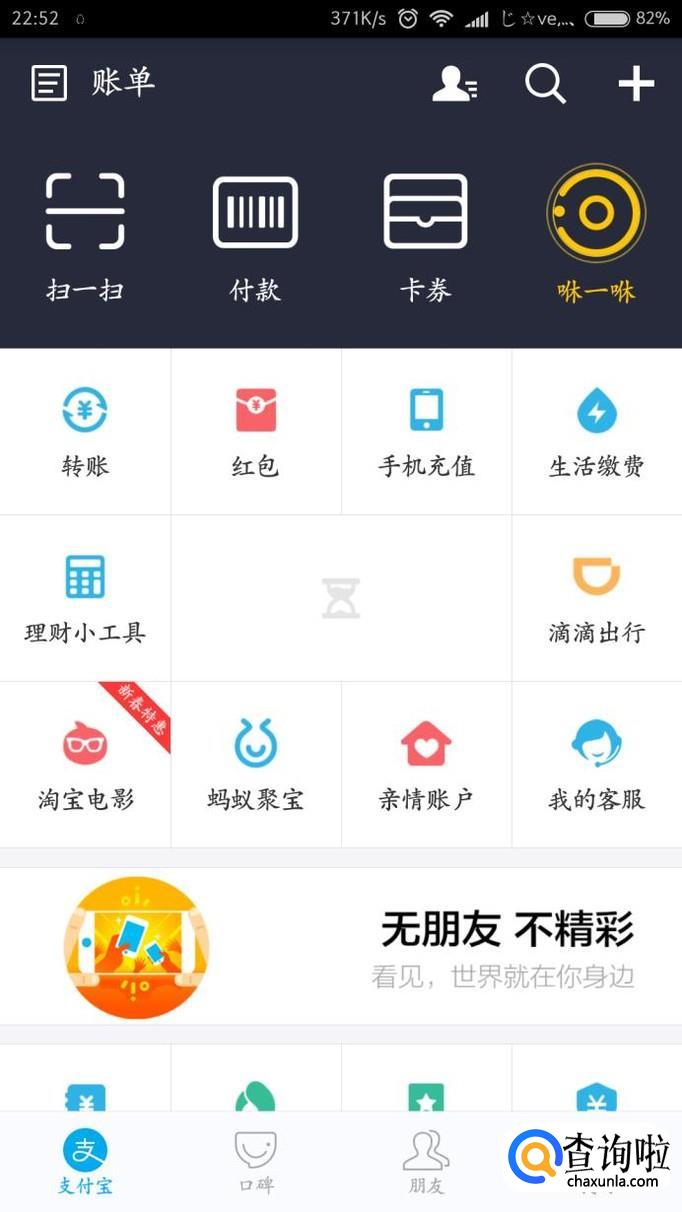682x1212 pixels.
Task: Open 生活缴费 utility payments
Action: [596, 432]
